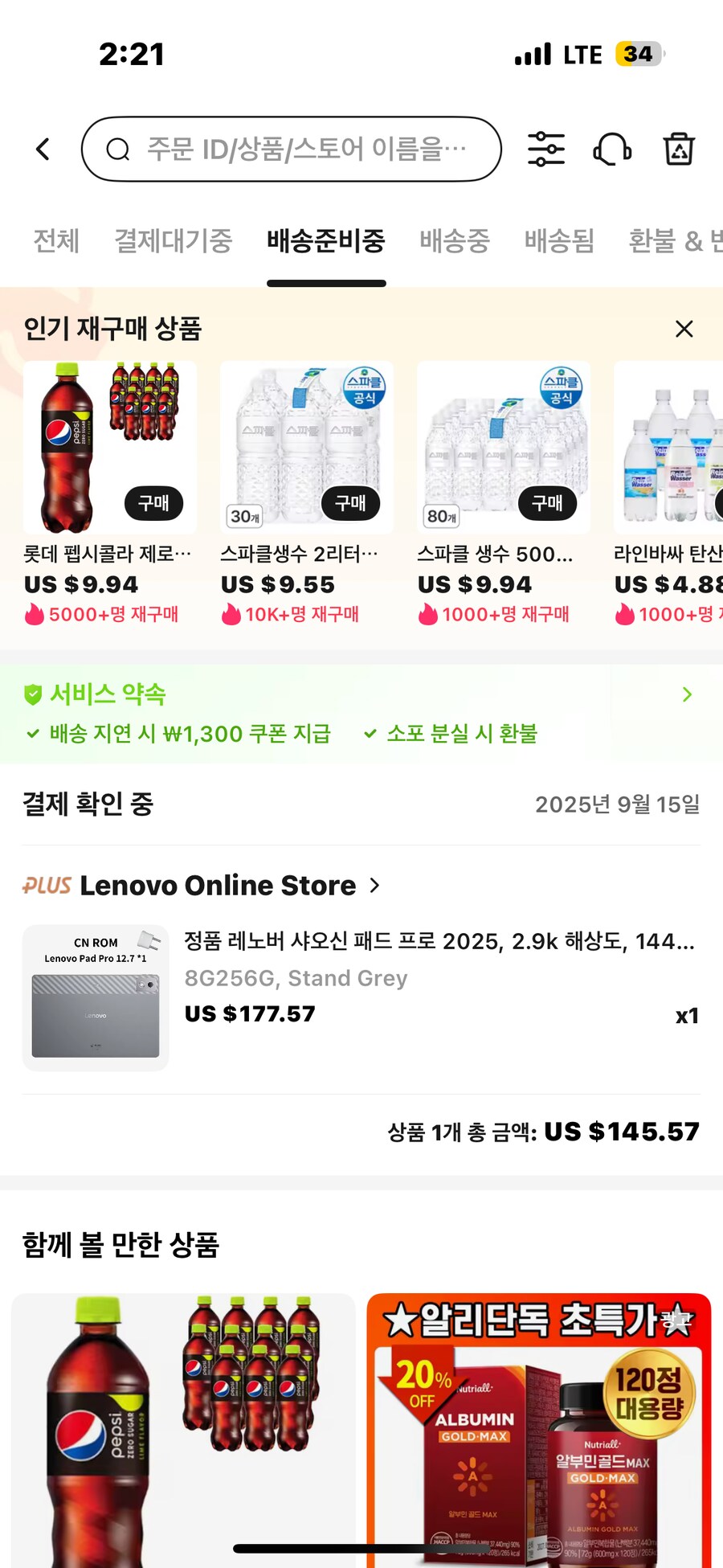The image size is (723, 1568).
Task: Open Lenovo Online Store via its chevron
Action: [374, 885]
